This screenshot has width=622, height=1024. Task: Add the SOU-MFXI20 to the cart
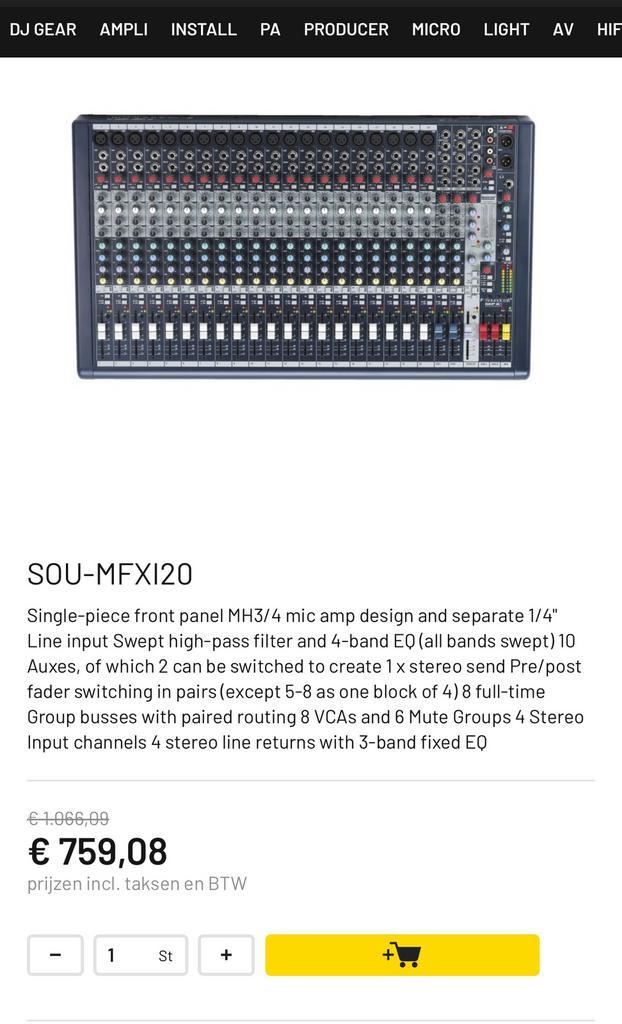402,955
